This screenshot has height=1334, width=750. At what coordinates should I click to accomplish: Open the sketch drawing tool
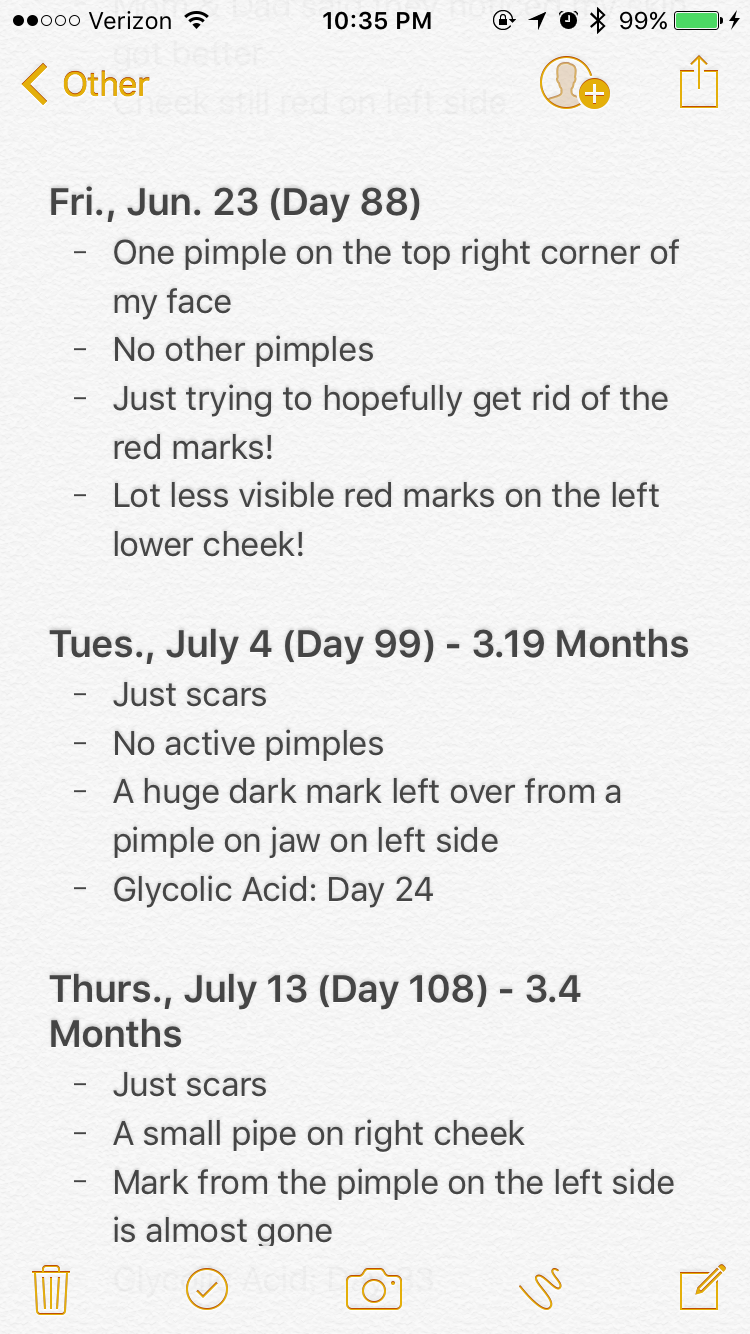click(541, 1288)
